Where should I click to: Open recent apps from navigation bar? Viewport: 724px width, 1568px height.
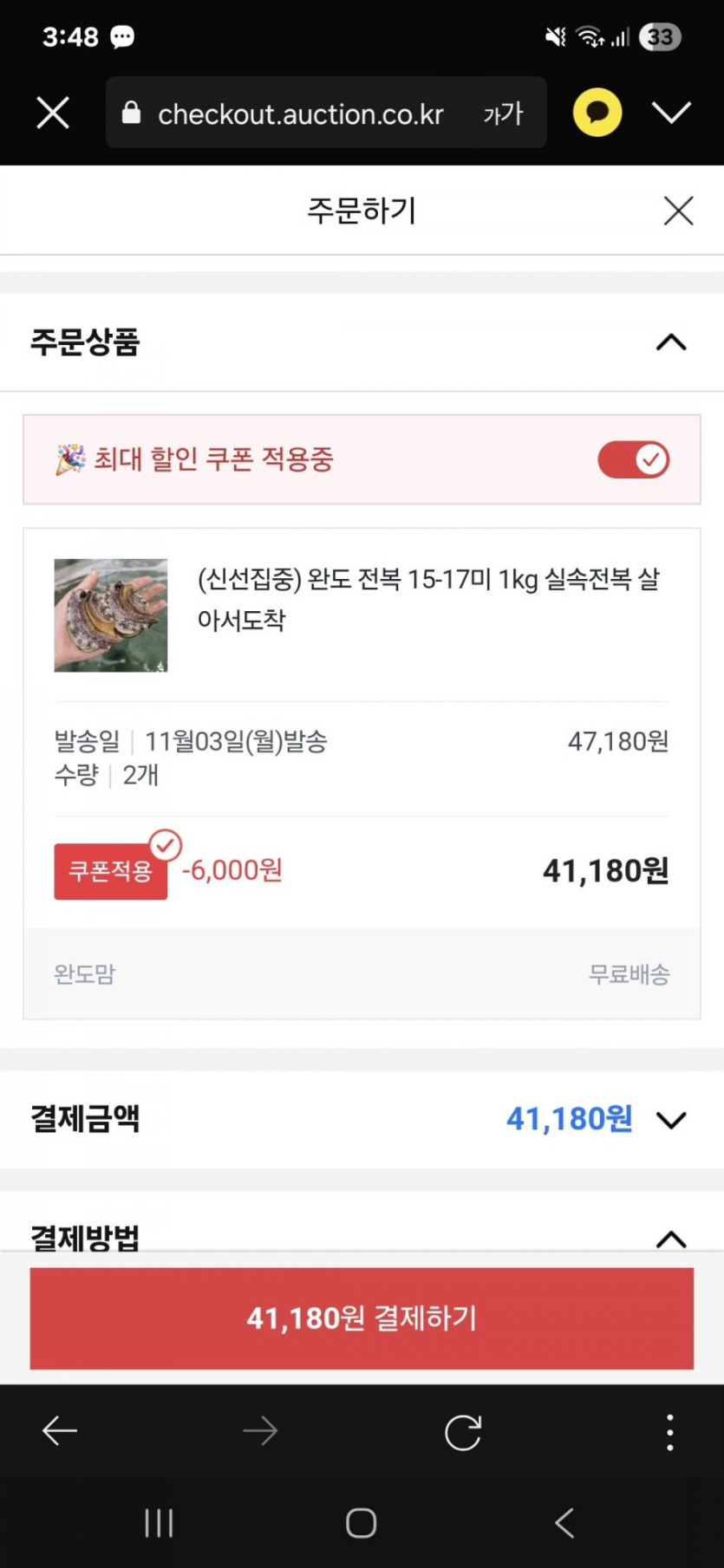[x=159, y=1523]
